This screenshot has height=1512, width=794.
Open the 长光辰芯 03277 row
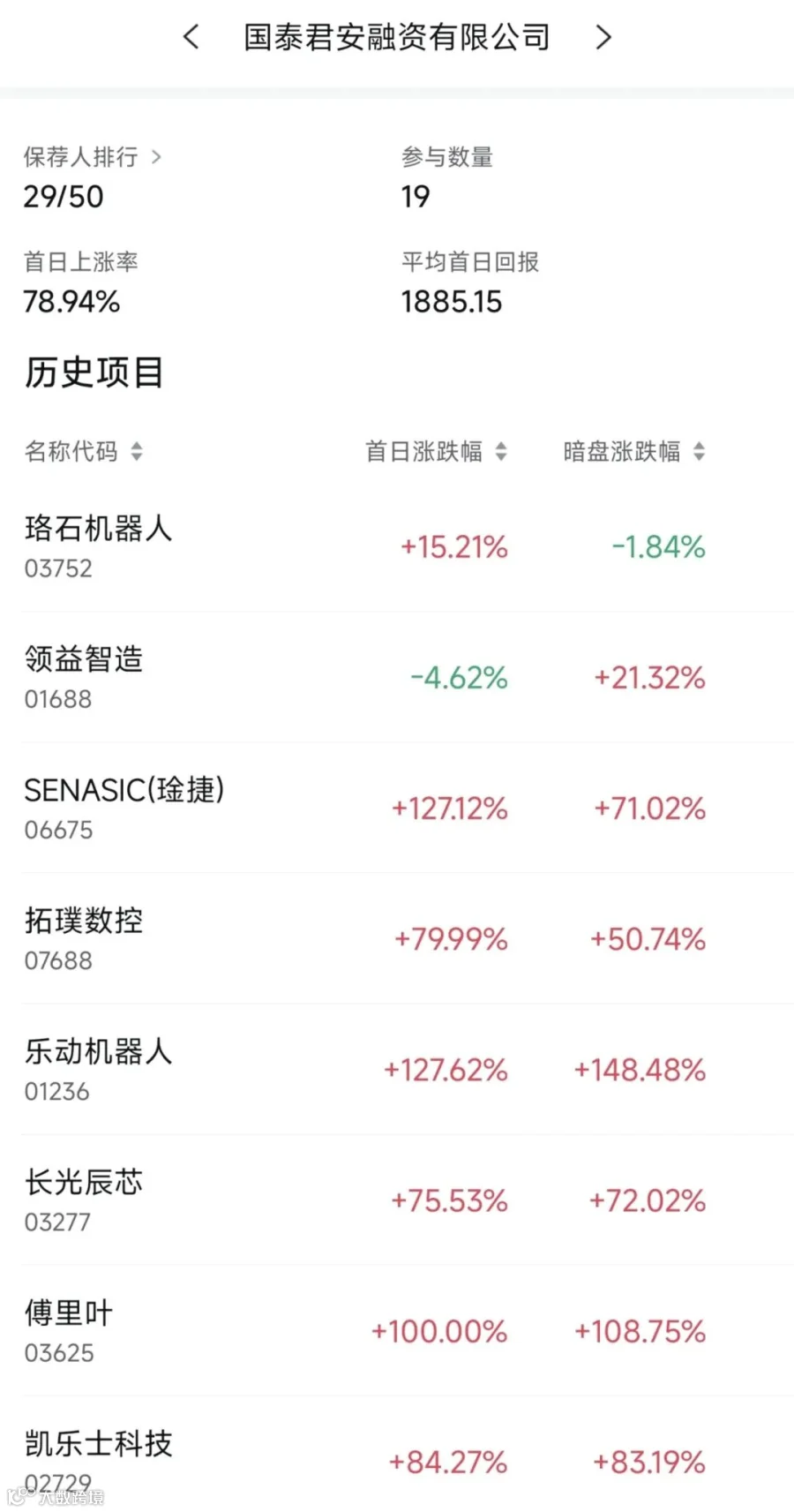(x=397, y=1200)
